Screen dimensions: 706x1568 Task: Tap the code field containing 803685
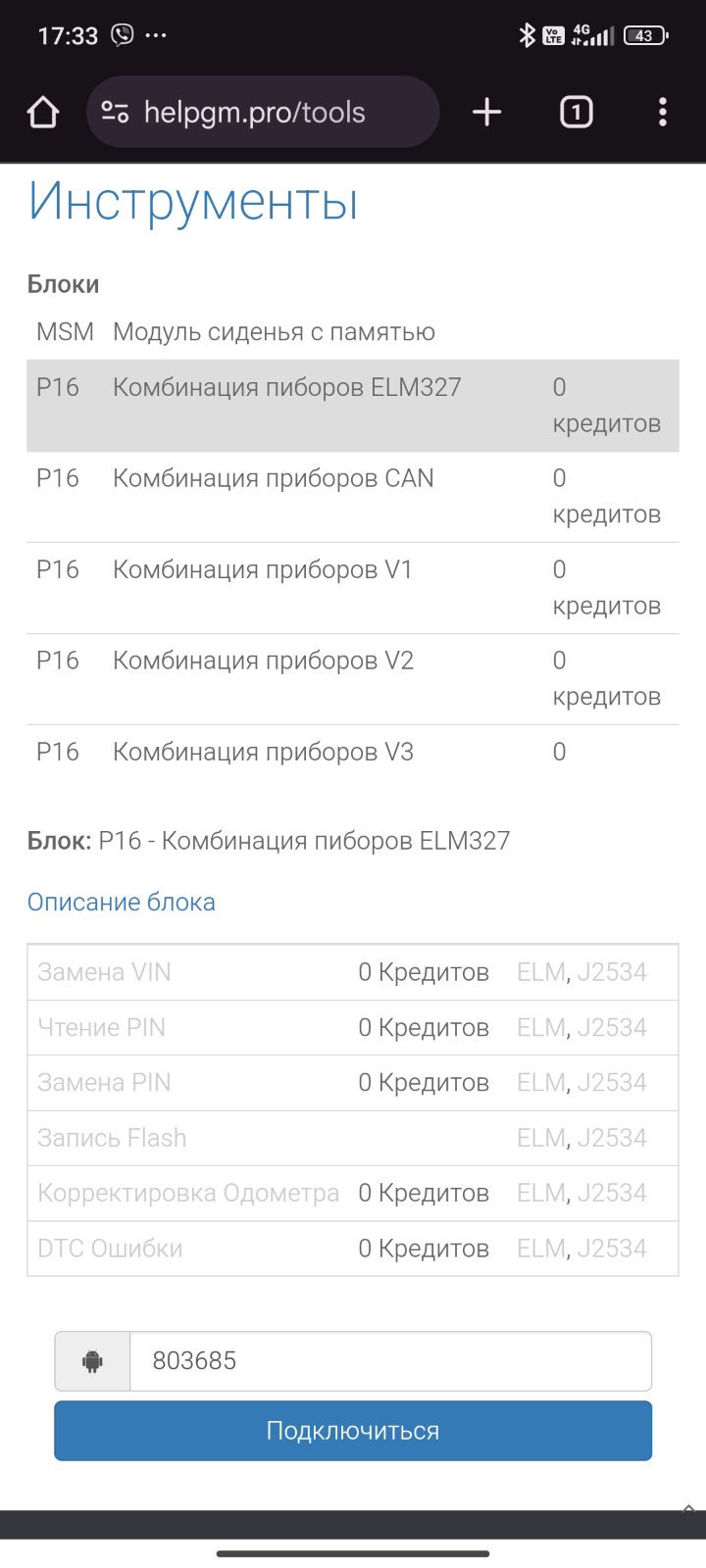point(390,1361)
